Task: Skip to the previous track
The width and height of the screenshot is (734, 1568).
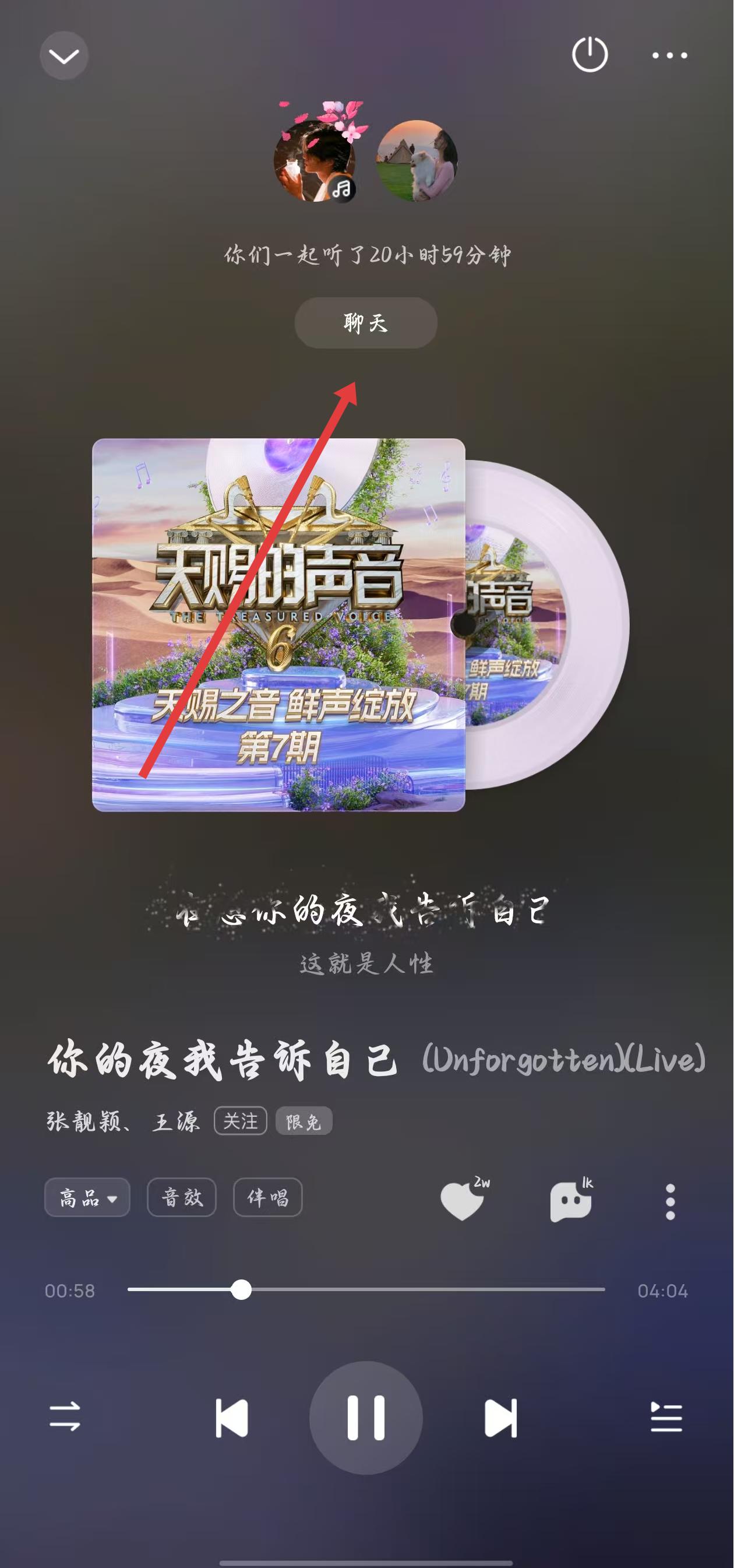Action: [x=232, y=1418]
